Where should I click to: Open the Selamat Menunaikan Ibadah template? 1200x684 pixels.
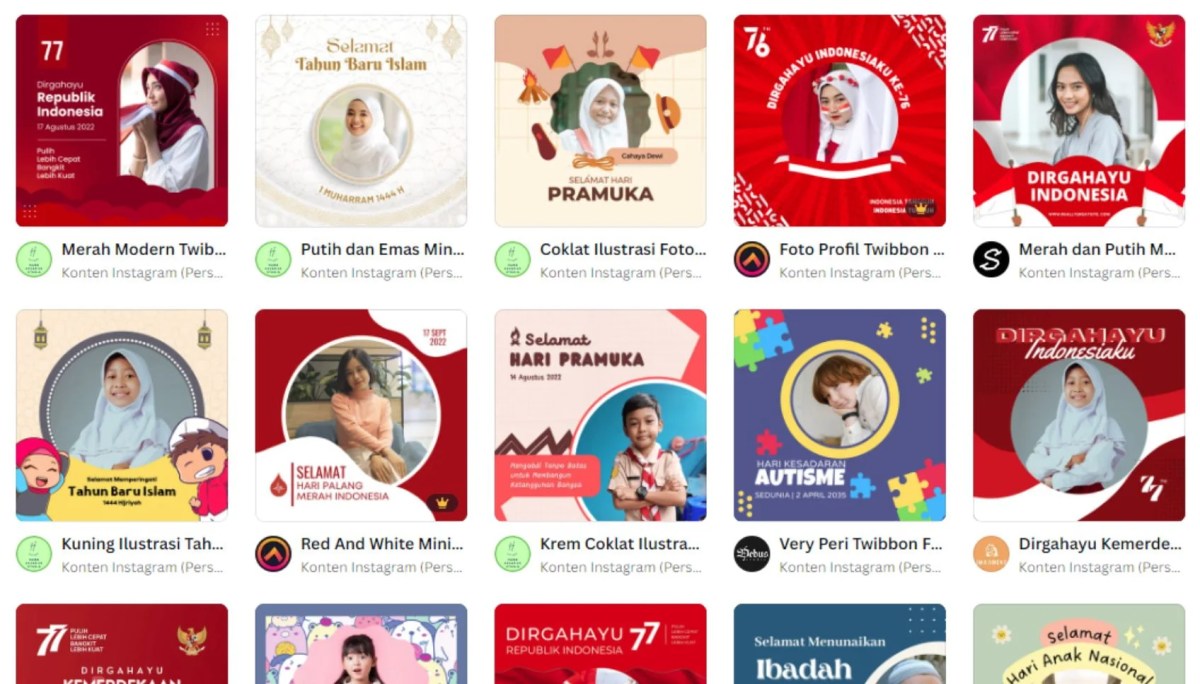839,645
